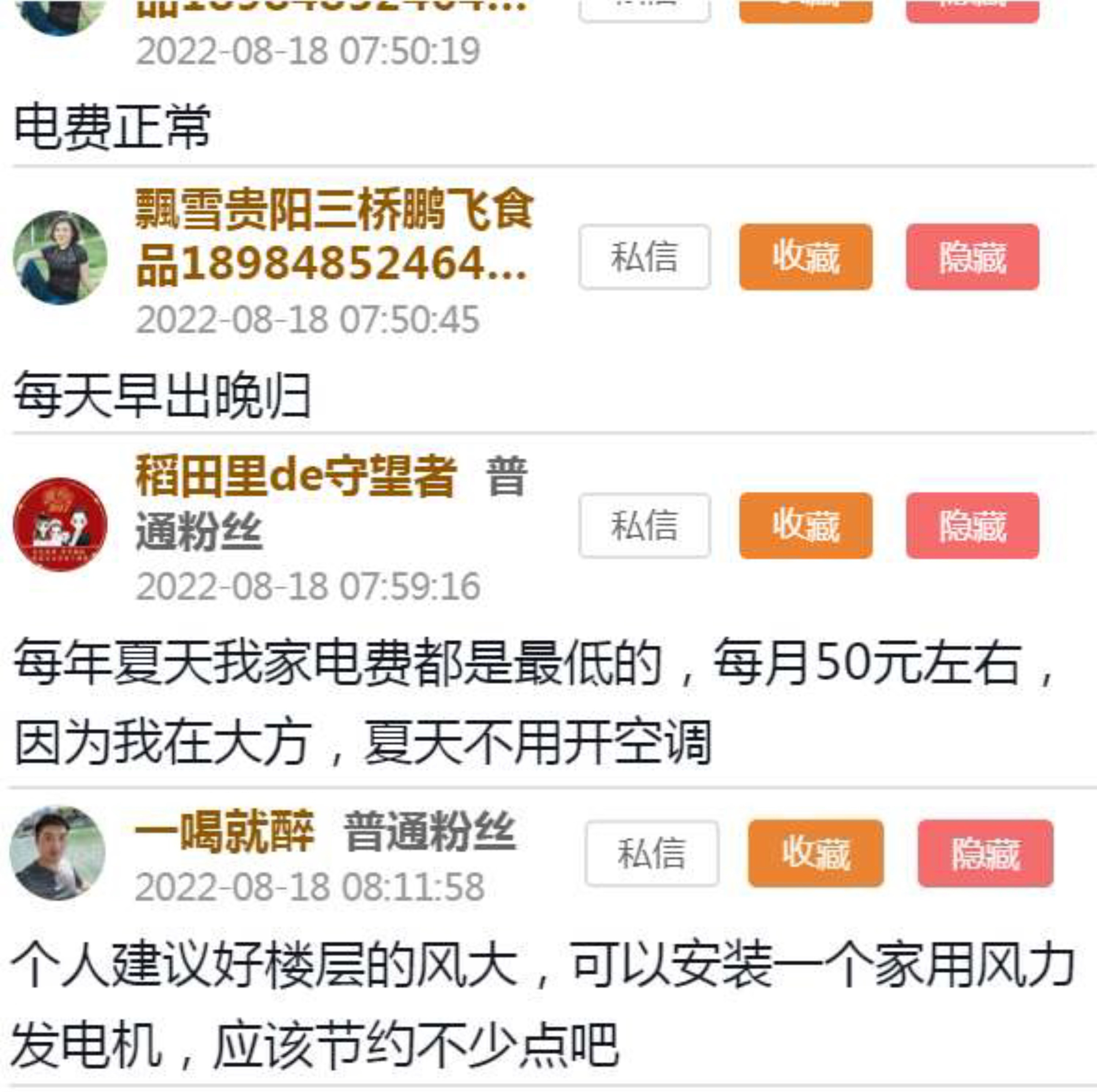Message 一喝就醉 privately
This screenshot has width=1097, height=1092.
tap(651, 853)
